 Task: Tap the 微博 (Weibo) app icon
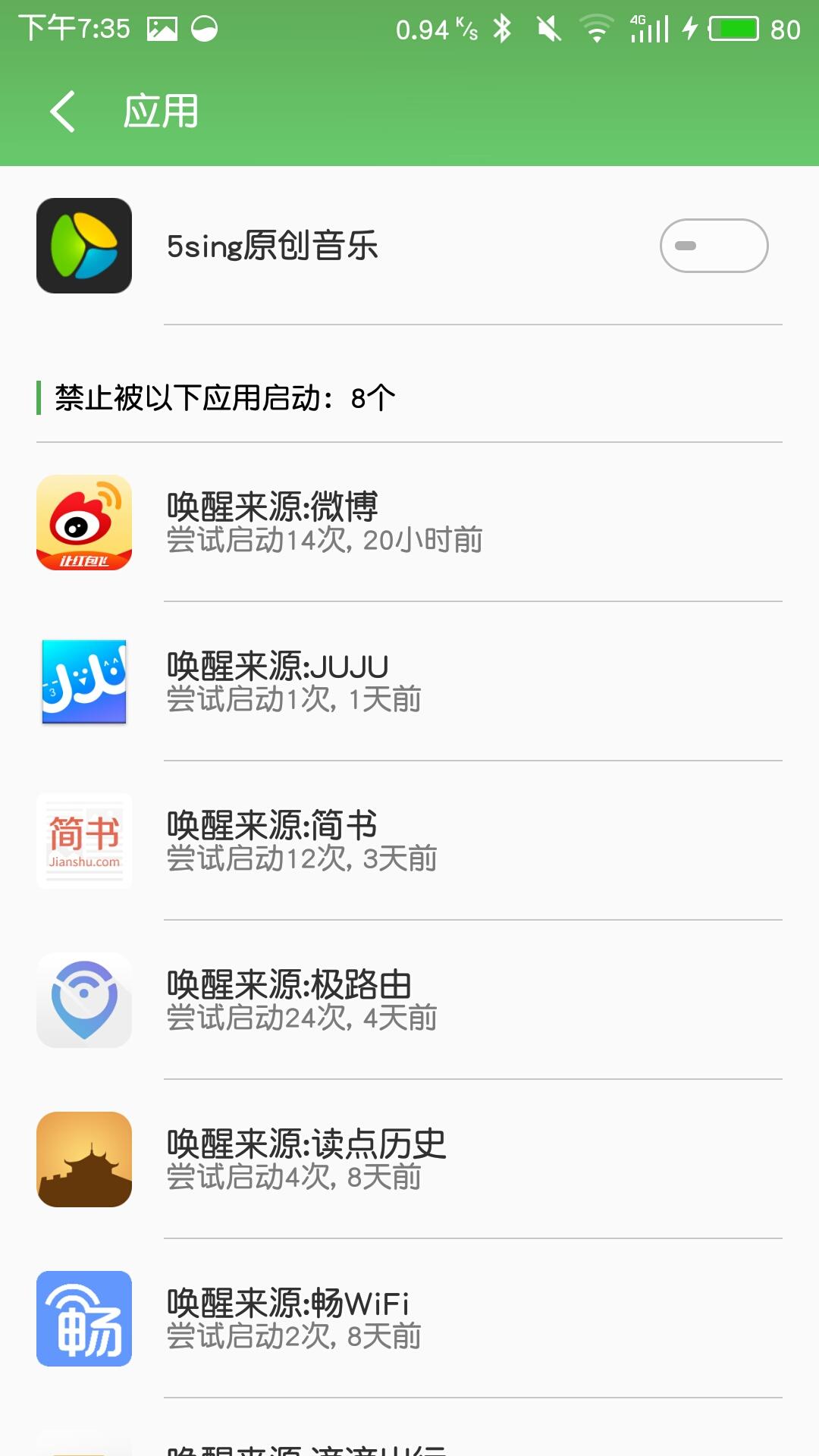click(x=83, y=523)
